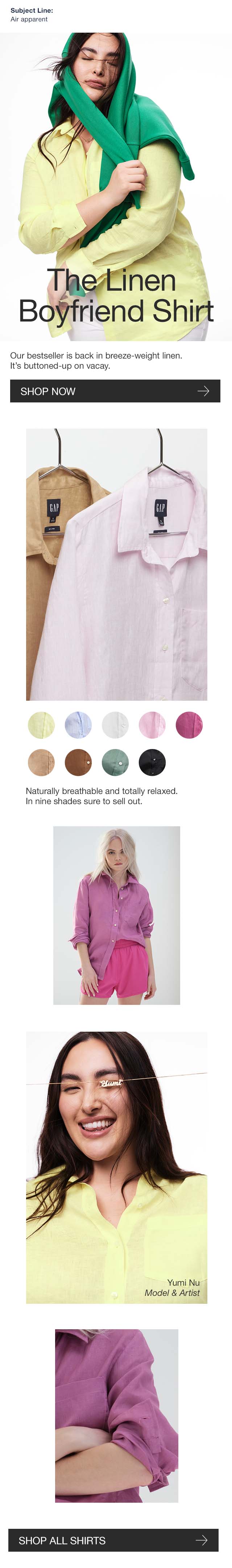Open the Yumi Nu yellow shirt image

pos(116,1167)
